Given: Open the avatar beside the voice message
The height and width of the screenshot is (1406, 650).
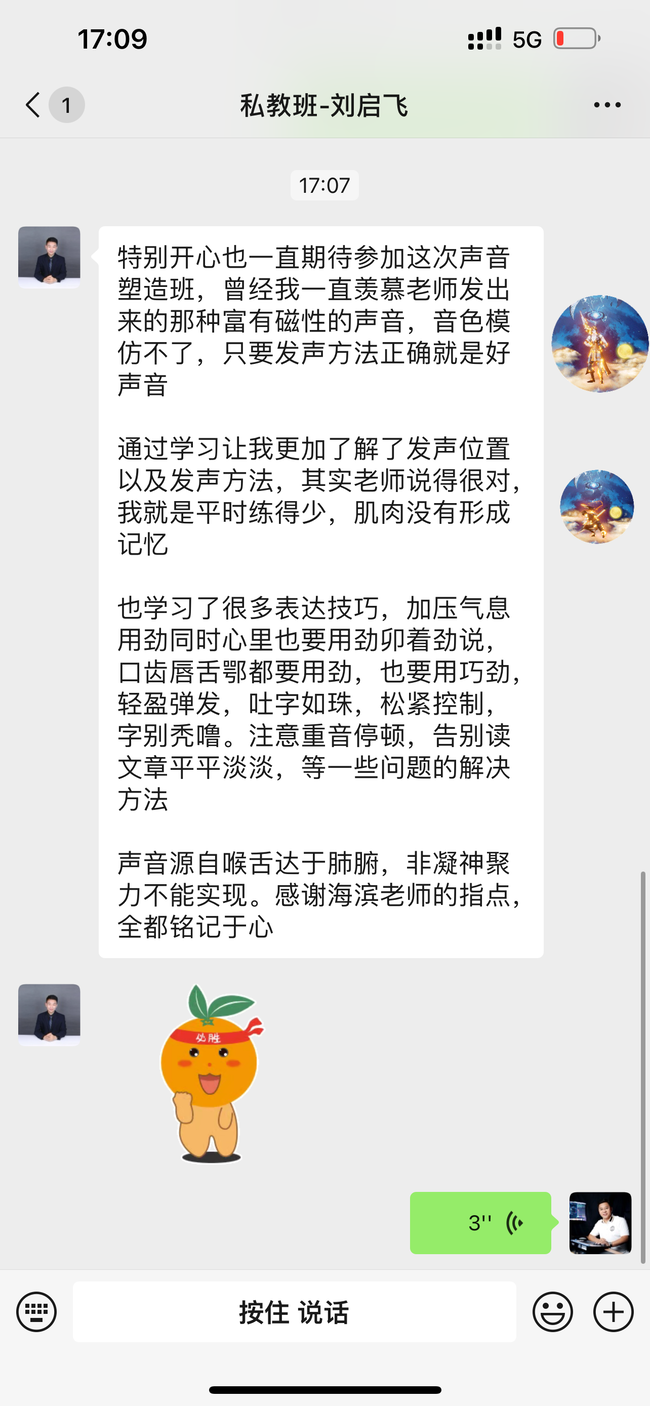Looking at the screenshot, I should pos(600,1222).
